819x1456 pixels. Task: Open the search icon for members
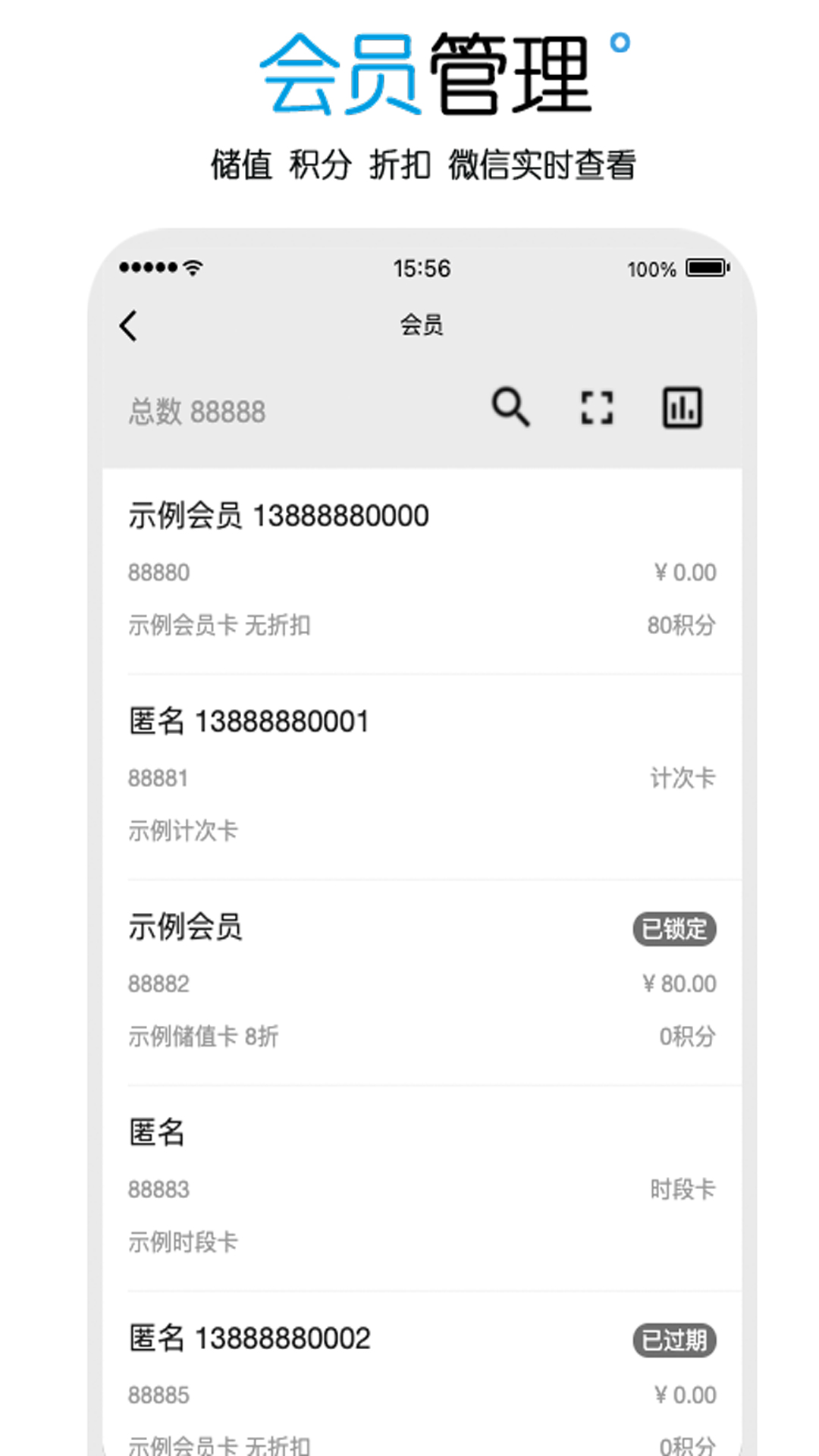click(510, 407)
